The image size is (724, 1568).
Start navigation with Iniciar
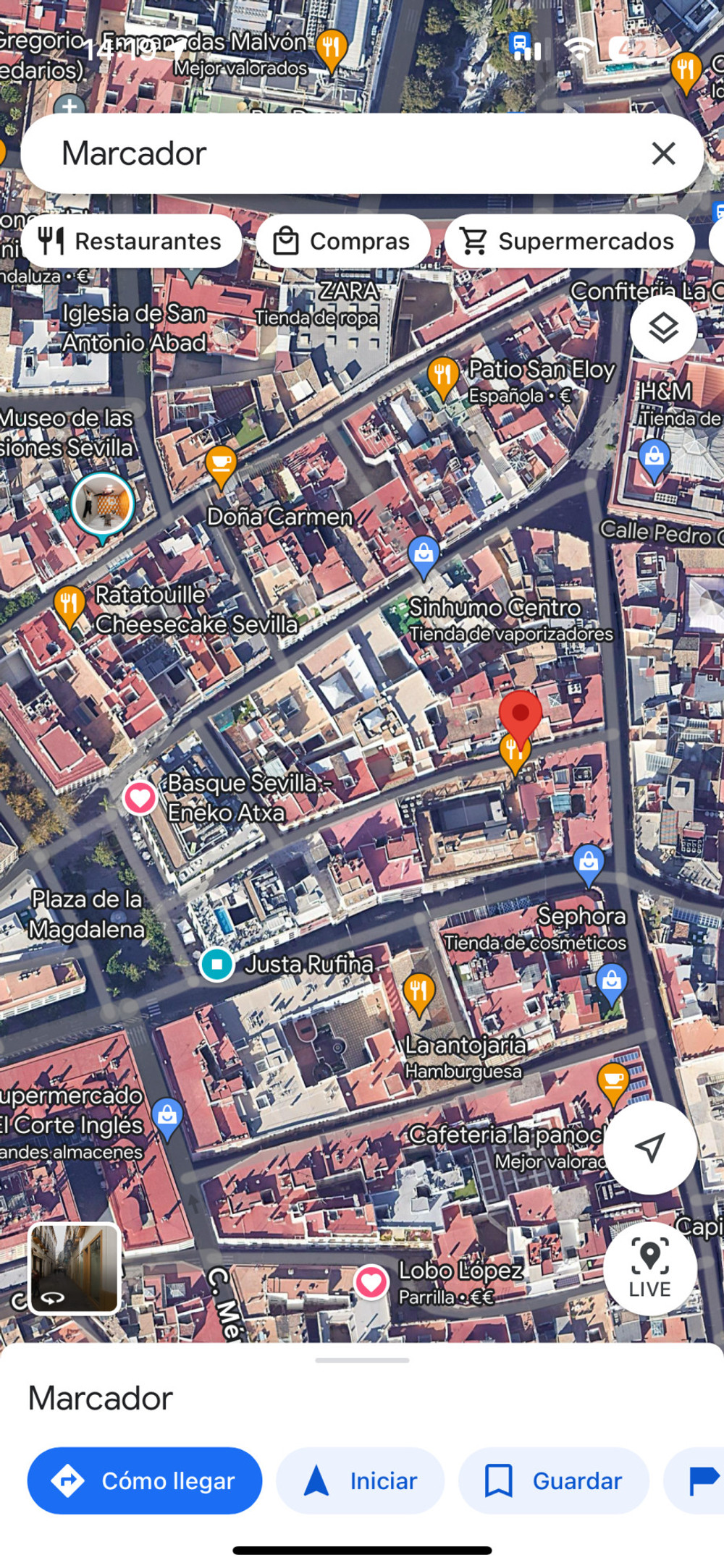360,1480
